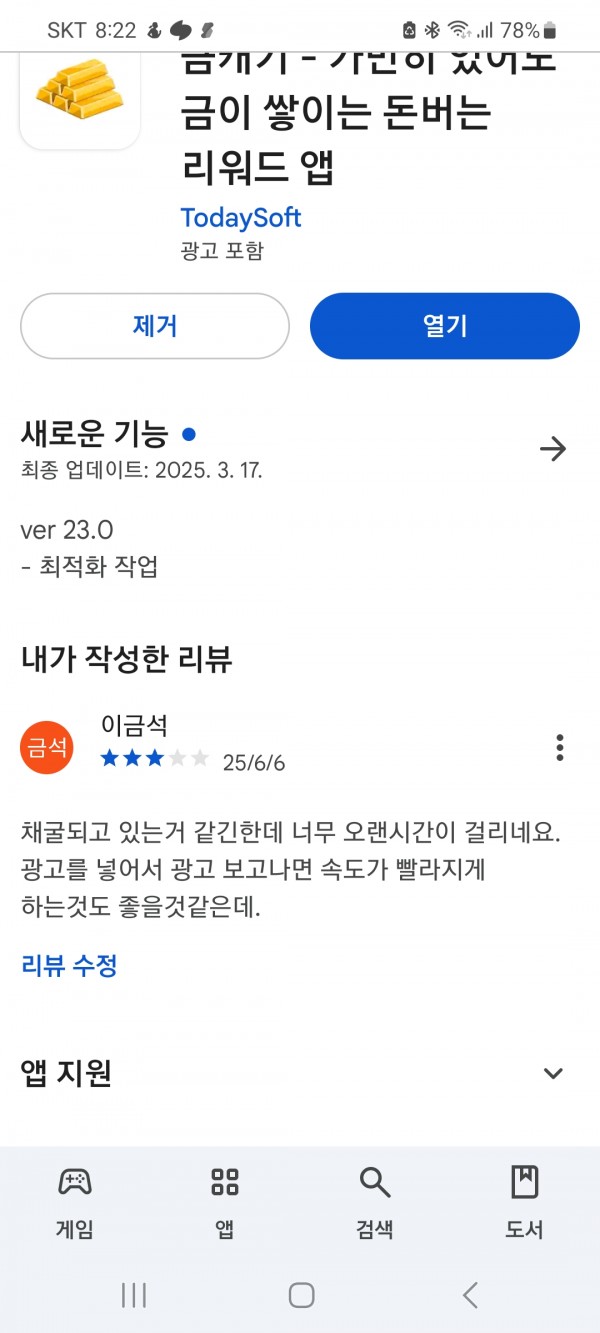Switch to the 게임 tab
Screen dimensions: 600x1333
coord(75,1203)
